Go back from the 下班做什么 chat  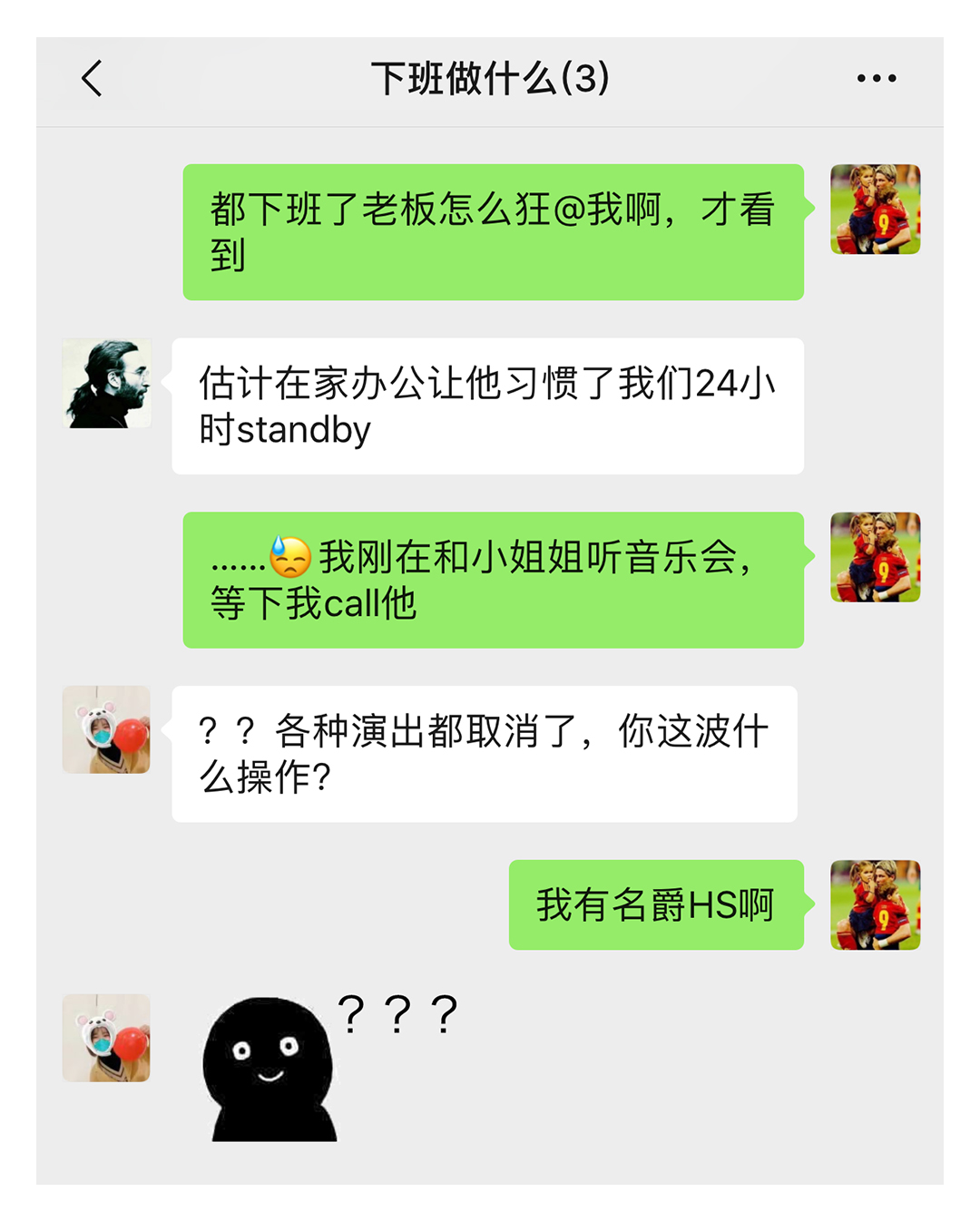click(92, 79)
